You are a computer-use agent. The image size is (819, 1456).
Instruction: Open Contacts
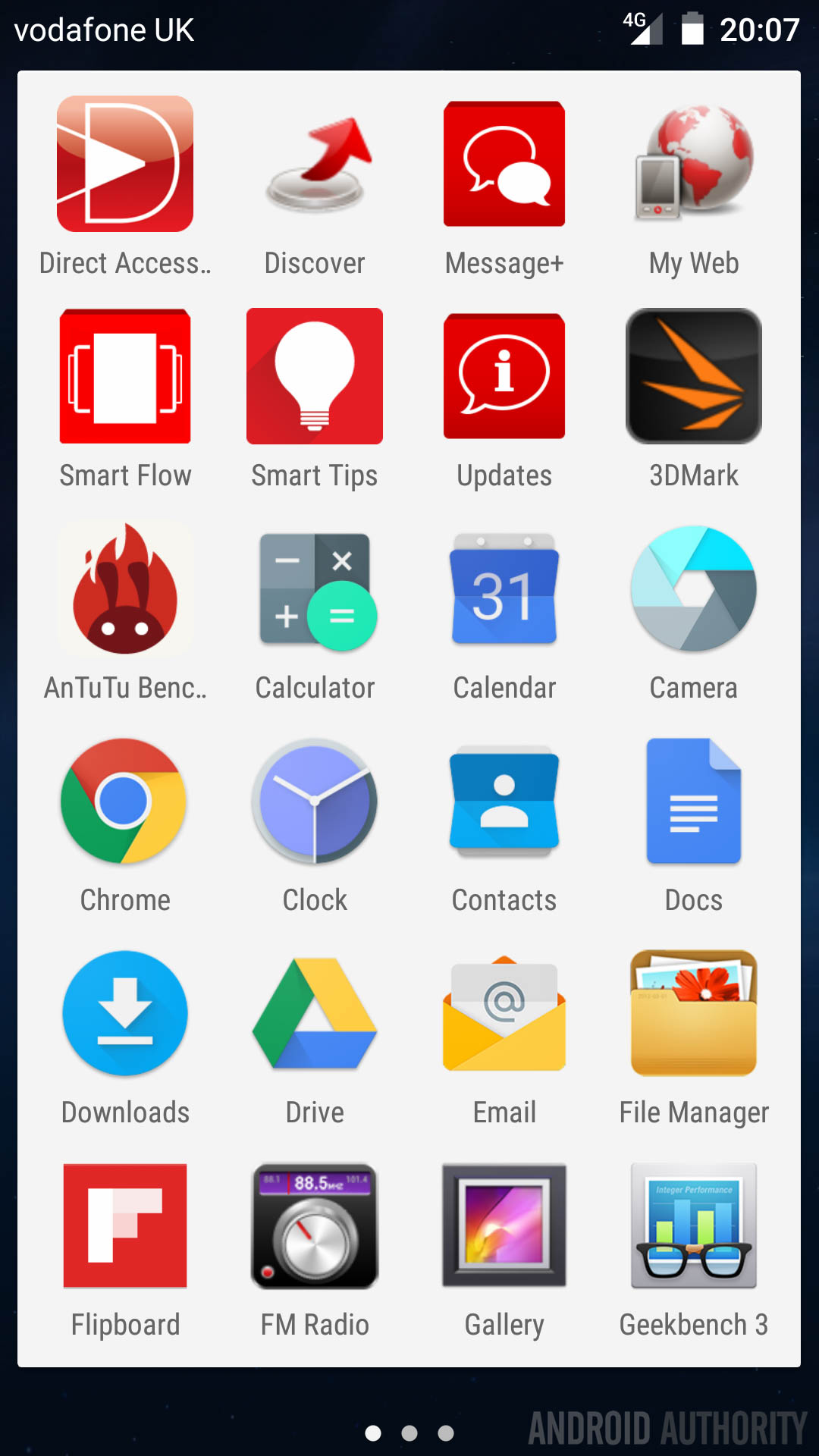tap(504, 801)
